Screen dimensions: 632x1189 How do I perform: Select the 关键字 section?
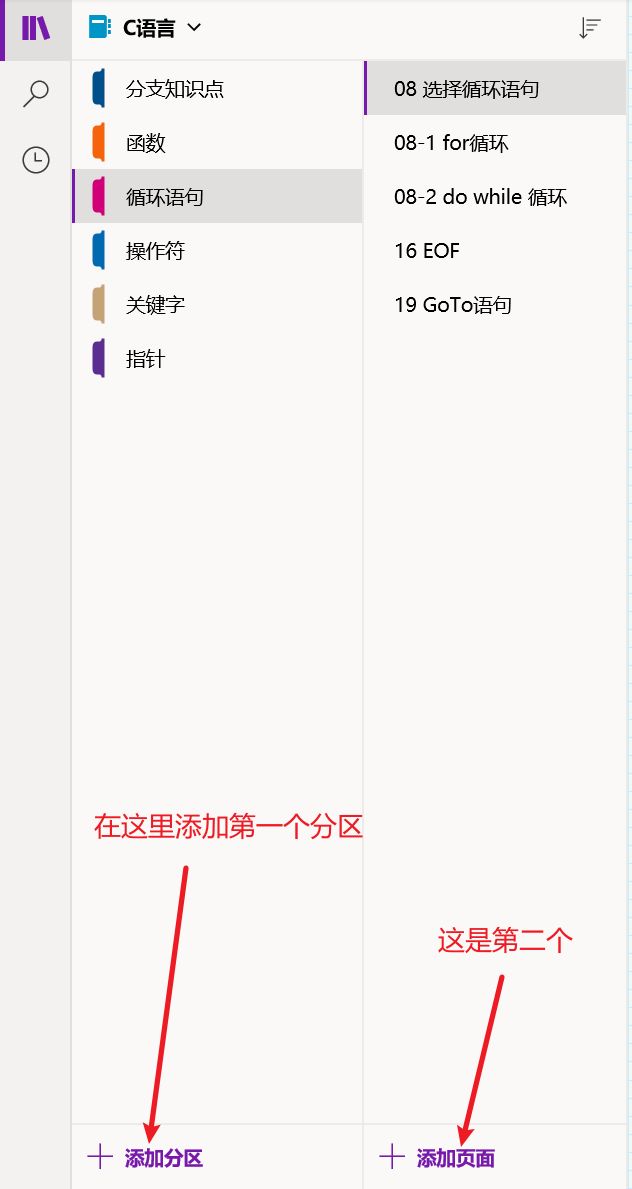(x=217, y=304)
